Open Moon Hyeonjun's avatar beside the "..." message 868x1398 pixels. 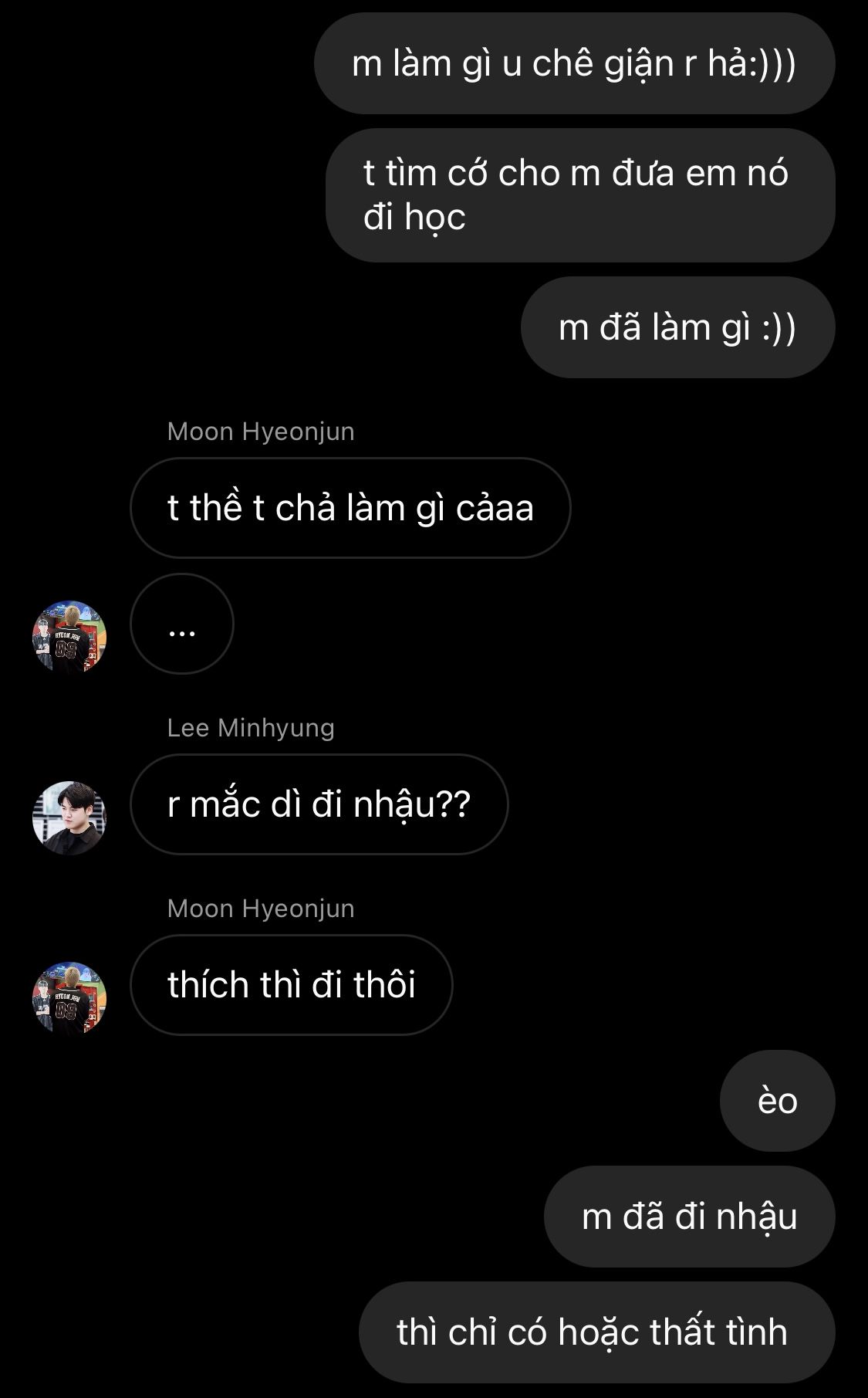click(x=69, y=637)
